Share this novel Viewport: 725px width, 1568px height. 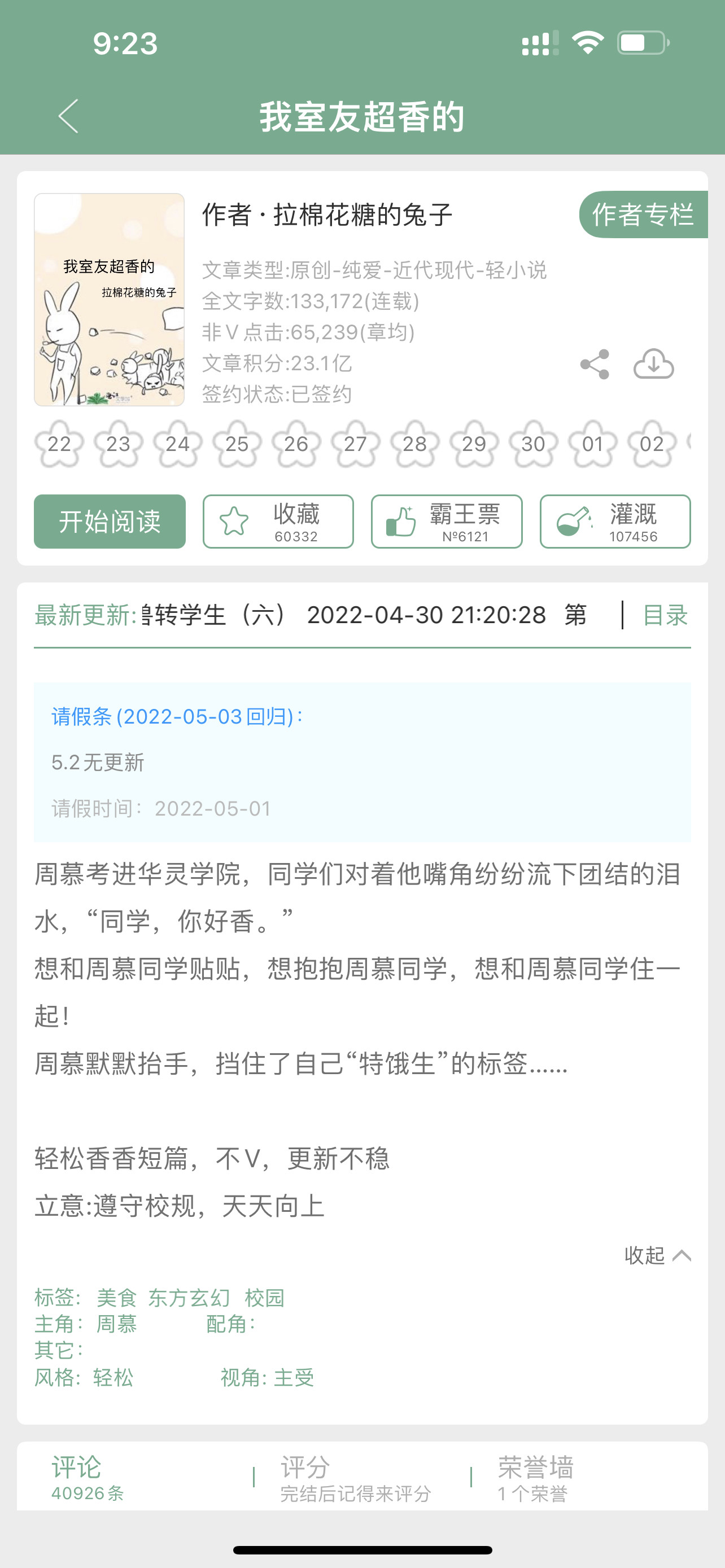tap(595, 365)
